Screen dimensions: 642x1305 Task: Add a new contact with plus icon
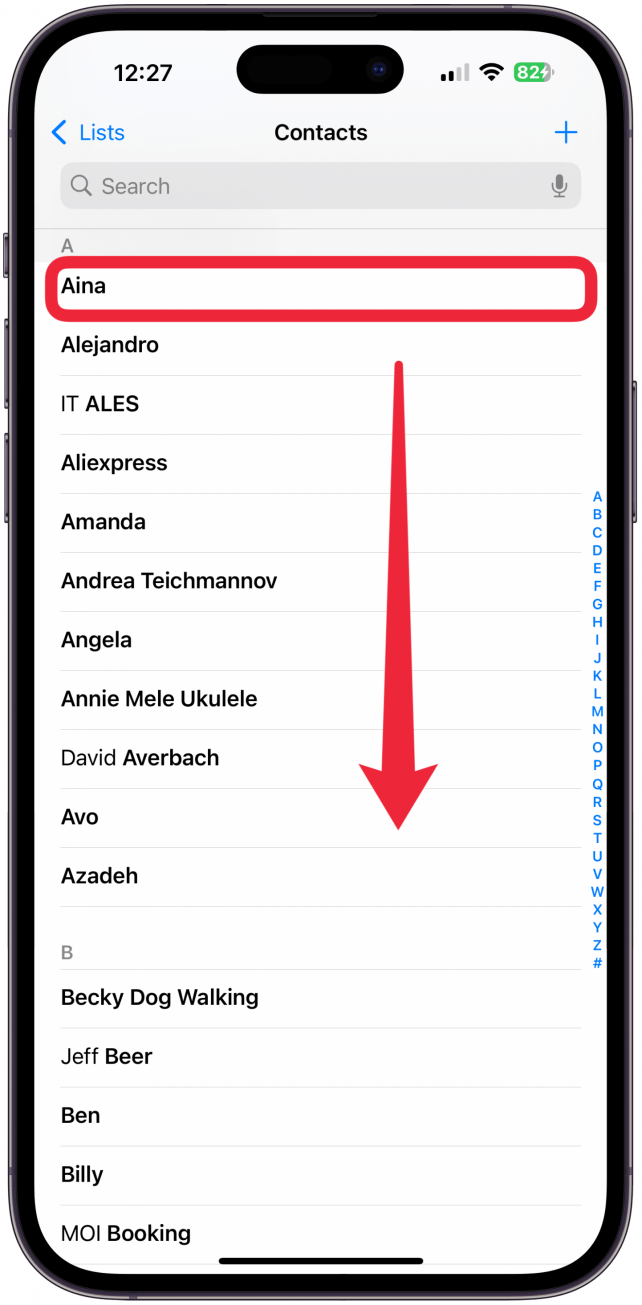pos(566,133)
